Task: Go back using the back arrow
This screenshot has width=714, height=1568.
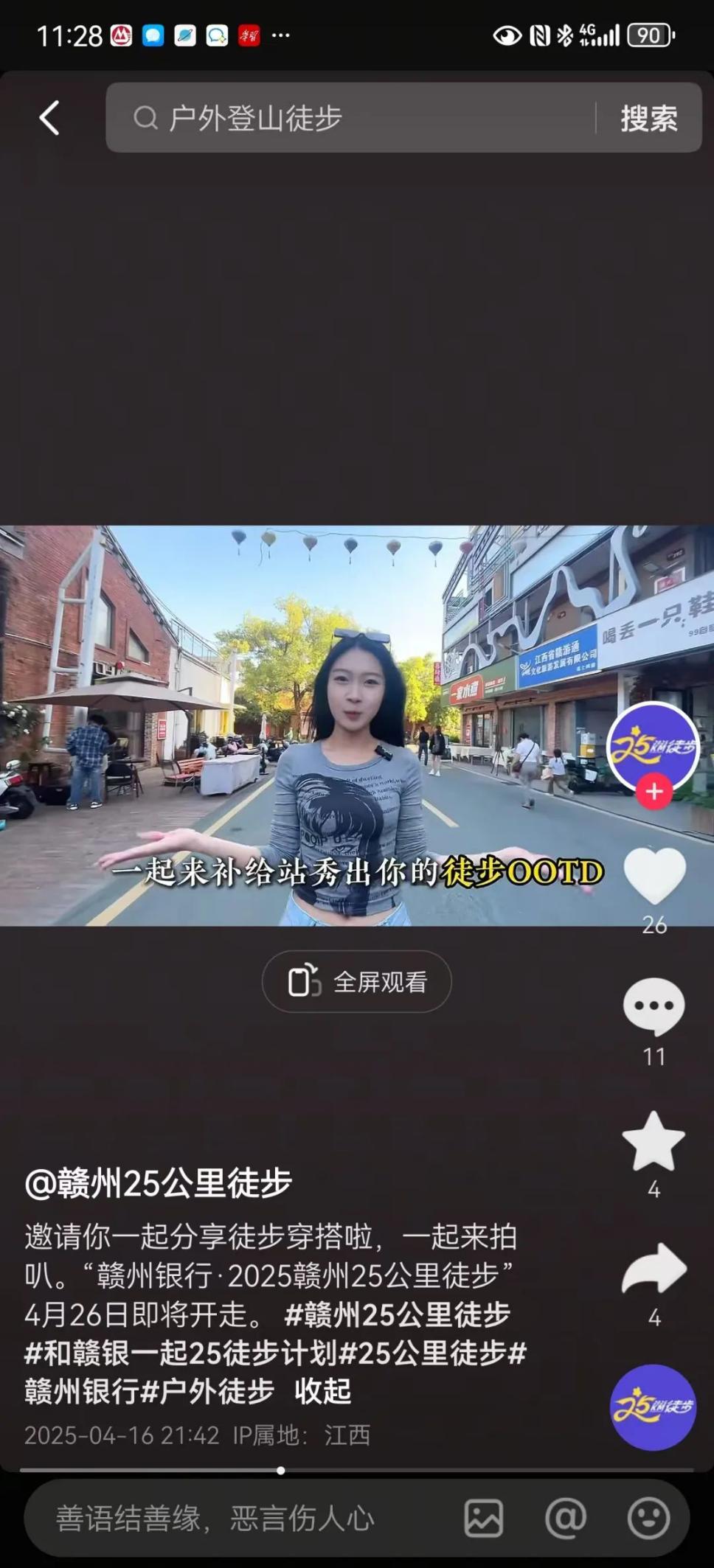Action: pyautogui.click(x=49, y=118)
